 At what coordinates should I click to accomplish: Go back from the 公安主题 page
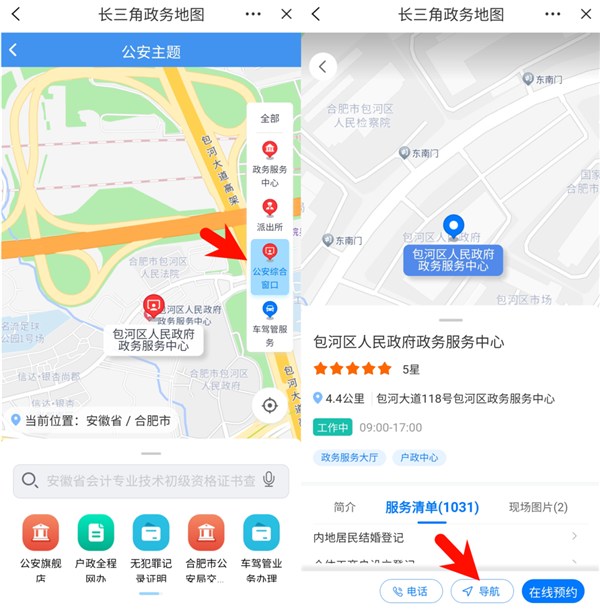pyautogui.click(x=13, y=51)
